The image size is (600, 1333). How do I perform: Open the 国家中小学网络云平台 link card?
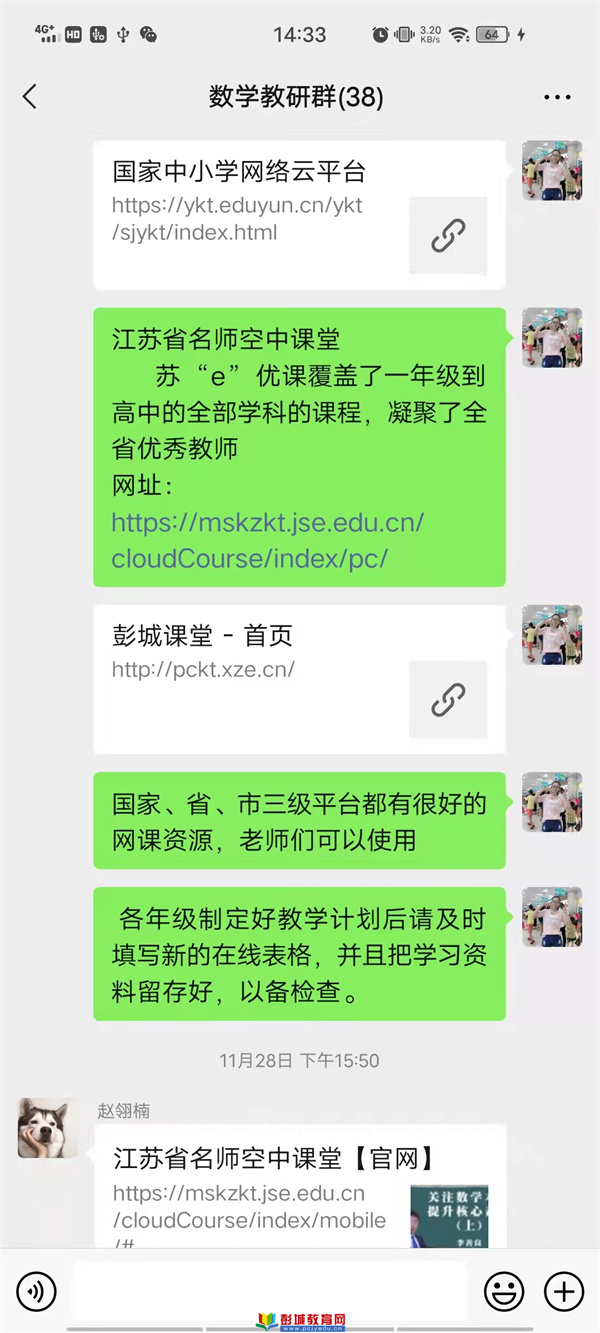click(x=299, y=215)
